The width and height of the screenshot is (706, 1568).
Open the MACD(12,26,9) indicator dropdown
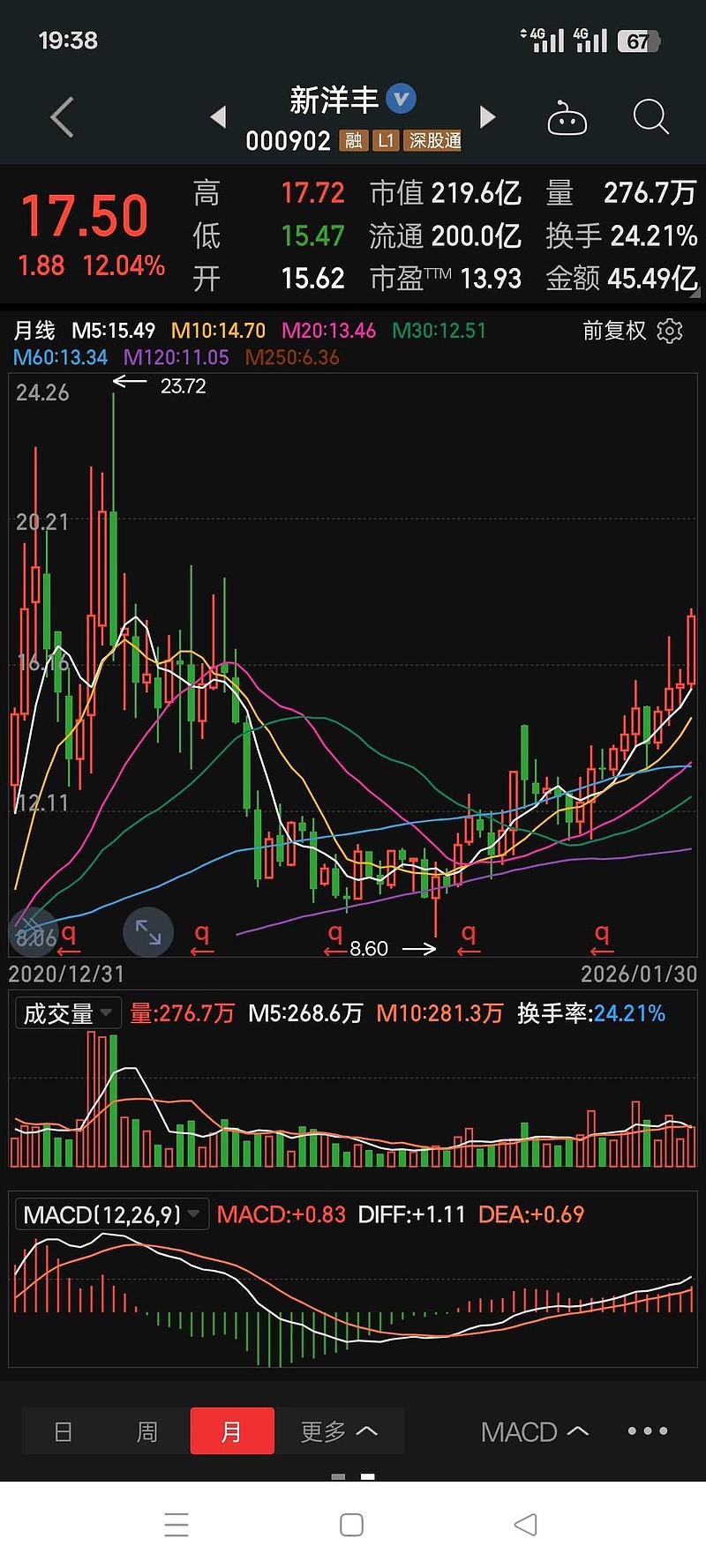click(110, 1214)
